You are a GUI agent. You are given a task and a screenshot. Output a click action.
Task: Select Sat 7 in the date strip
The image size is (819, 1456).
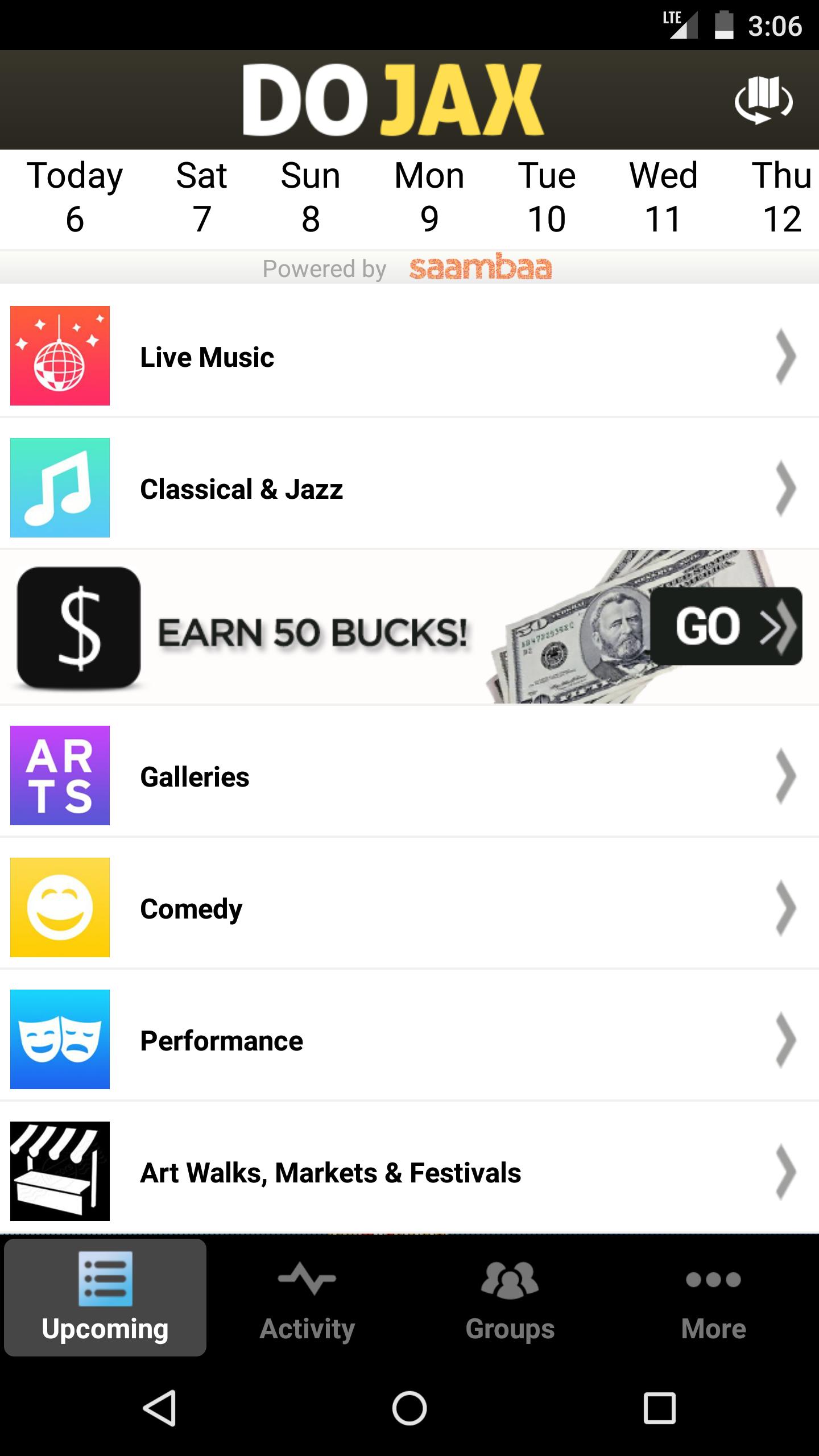pyautogui.click(x=201, y=197)
